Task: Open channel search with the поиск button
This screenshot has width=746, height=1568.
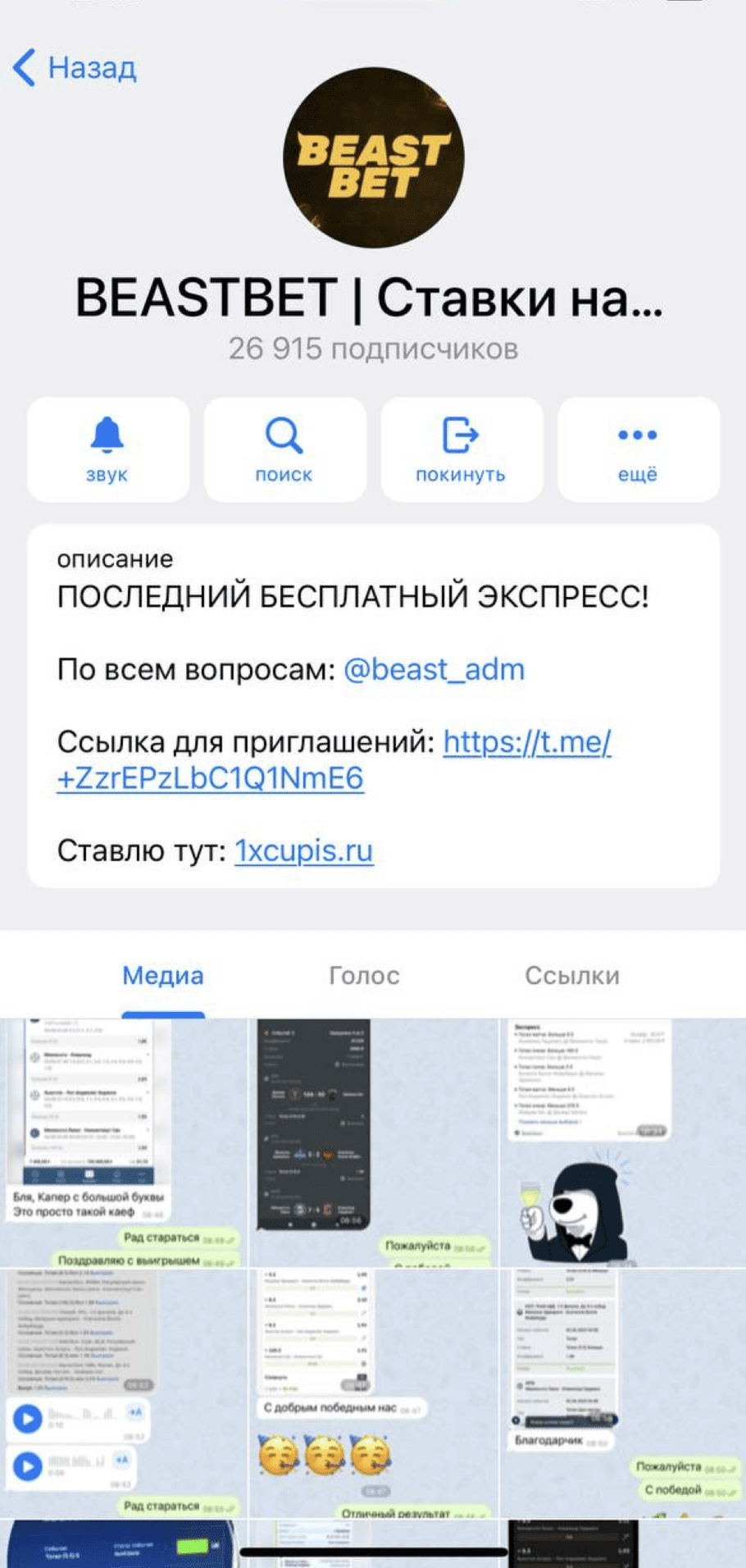Action: point(284,449)
